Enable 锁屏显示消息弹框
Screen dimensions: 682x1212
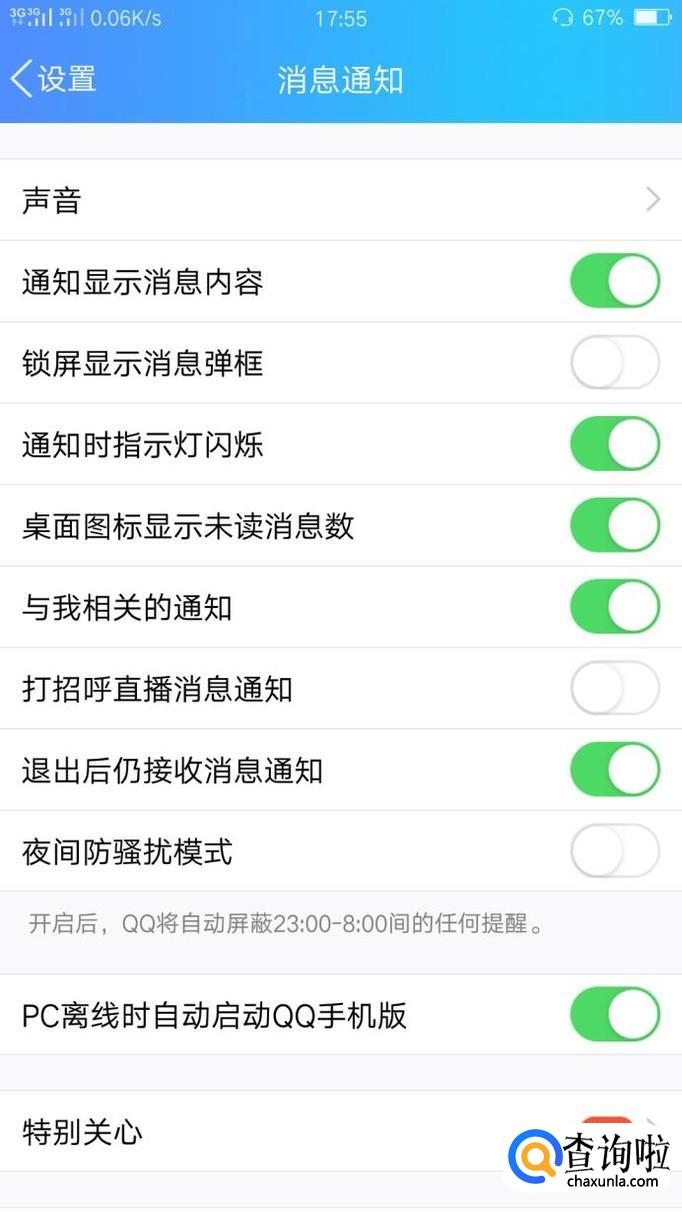click(614, 363)
